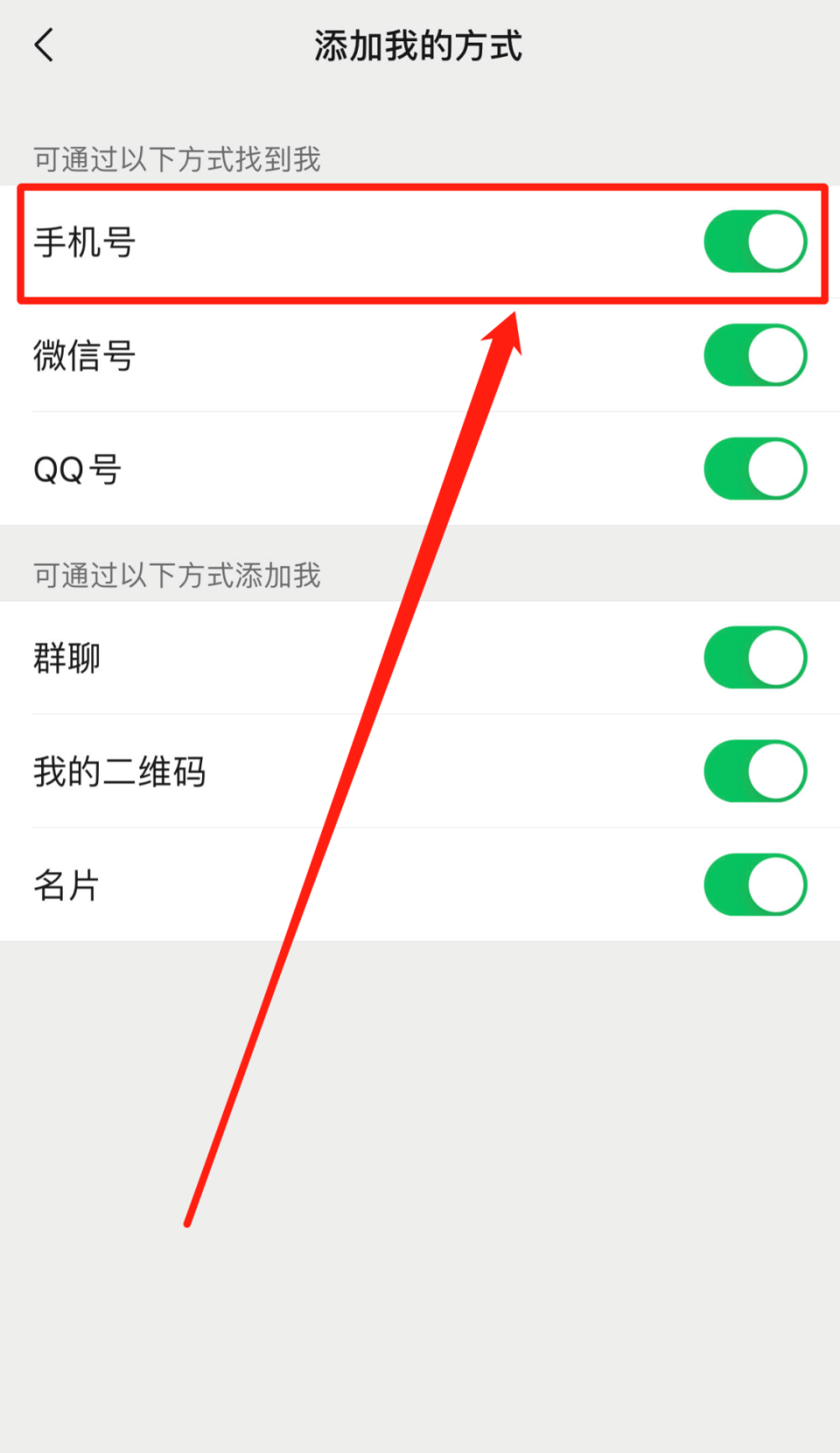Select the 手机号 row label
Image resolution: width=840 pixels, height=1453 pixels.
[x=84, y=242]
